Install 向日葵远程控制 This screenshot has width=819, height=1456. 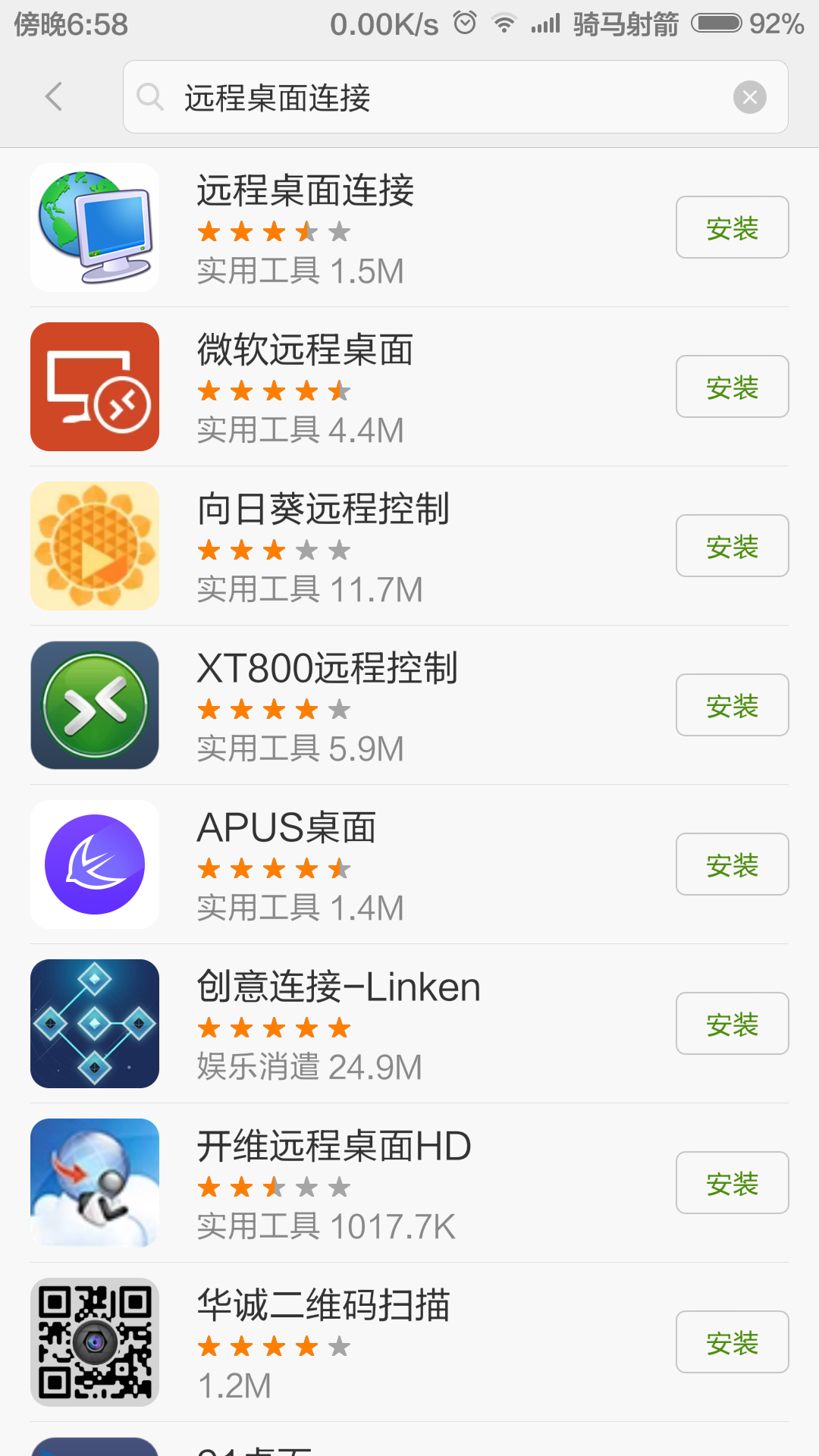click(732, 546)
